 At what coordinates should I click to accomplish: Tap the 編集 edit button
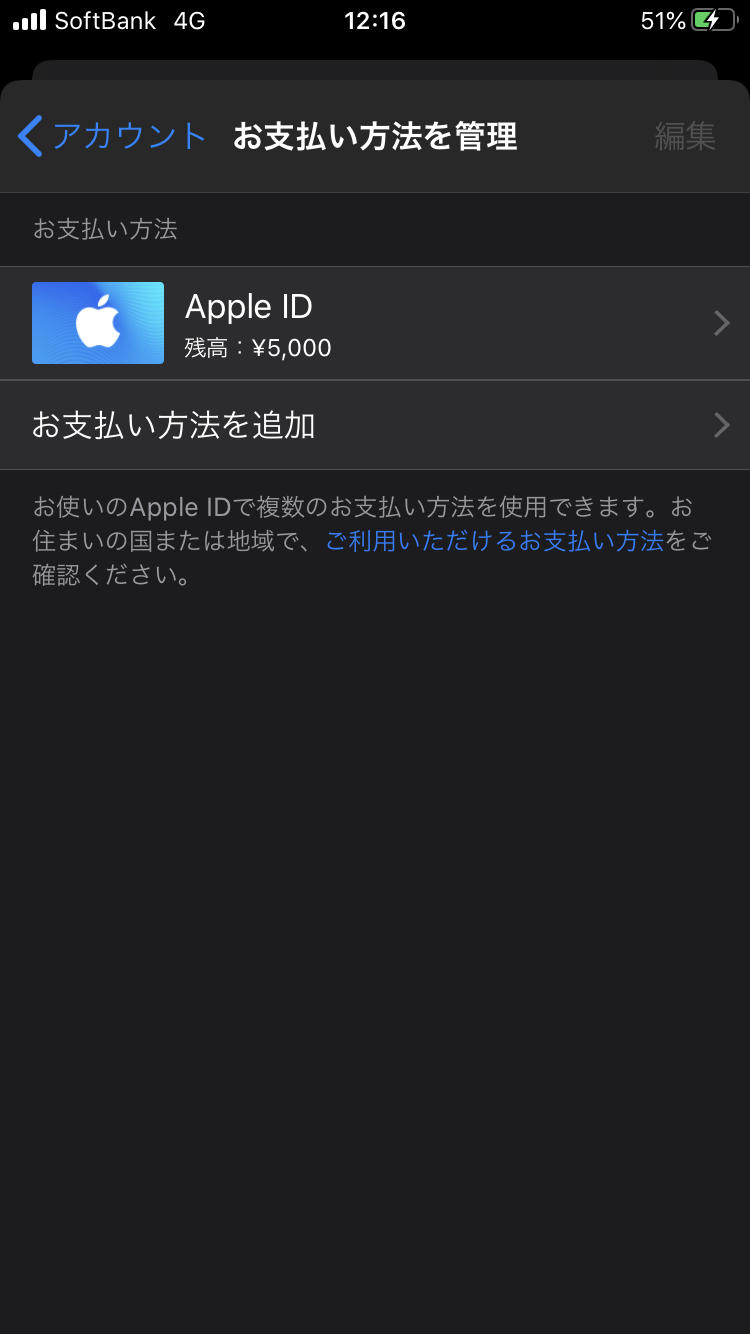point(685,136)
